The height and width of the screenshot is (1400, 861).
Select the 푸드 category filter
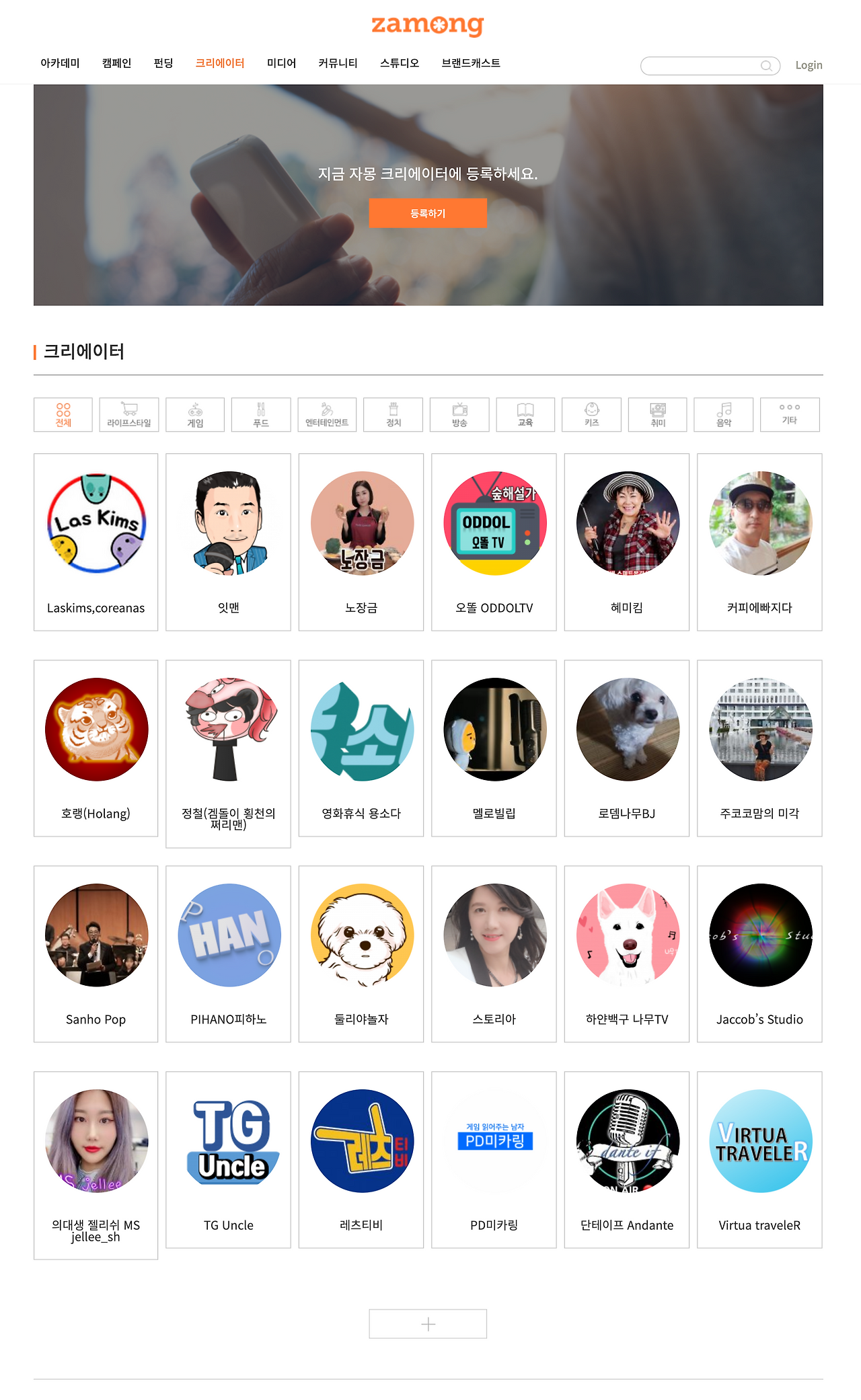(x=261, y=415)
